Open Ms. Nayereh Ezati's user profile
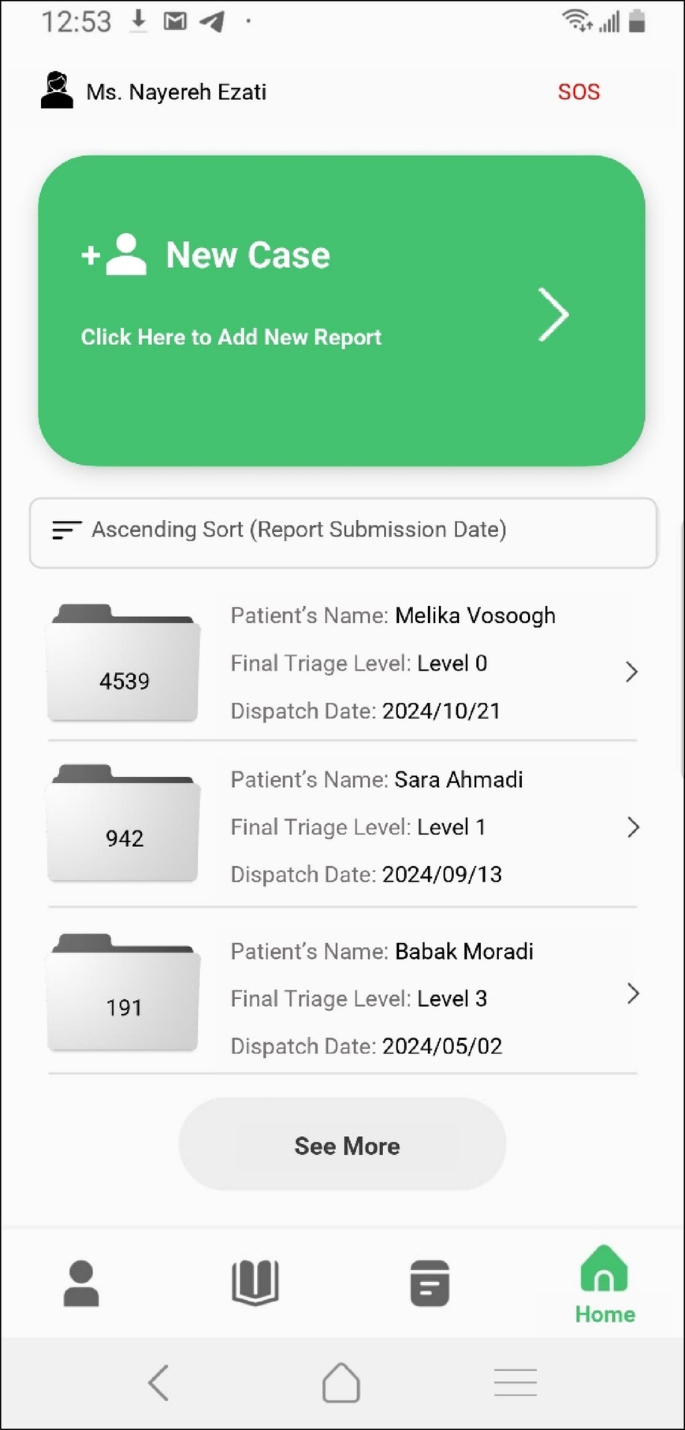The image size is (685, 1430). click(153, 92)
